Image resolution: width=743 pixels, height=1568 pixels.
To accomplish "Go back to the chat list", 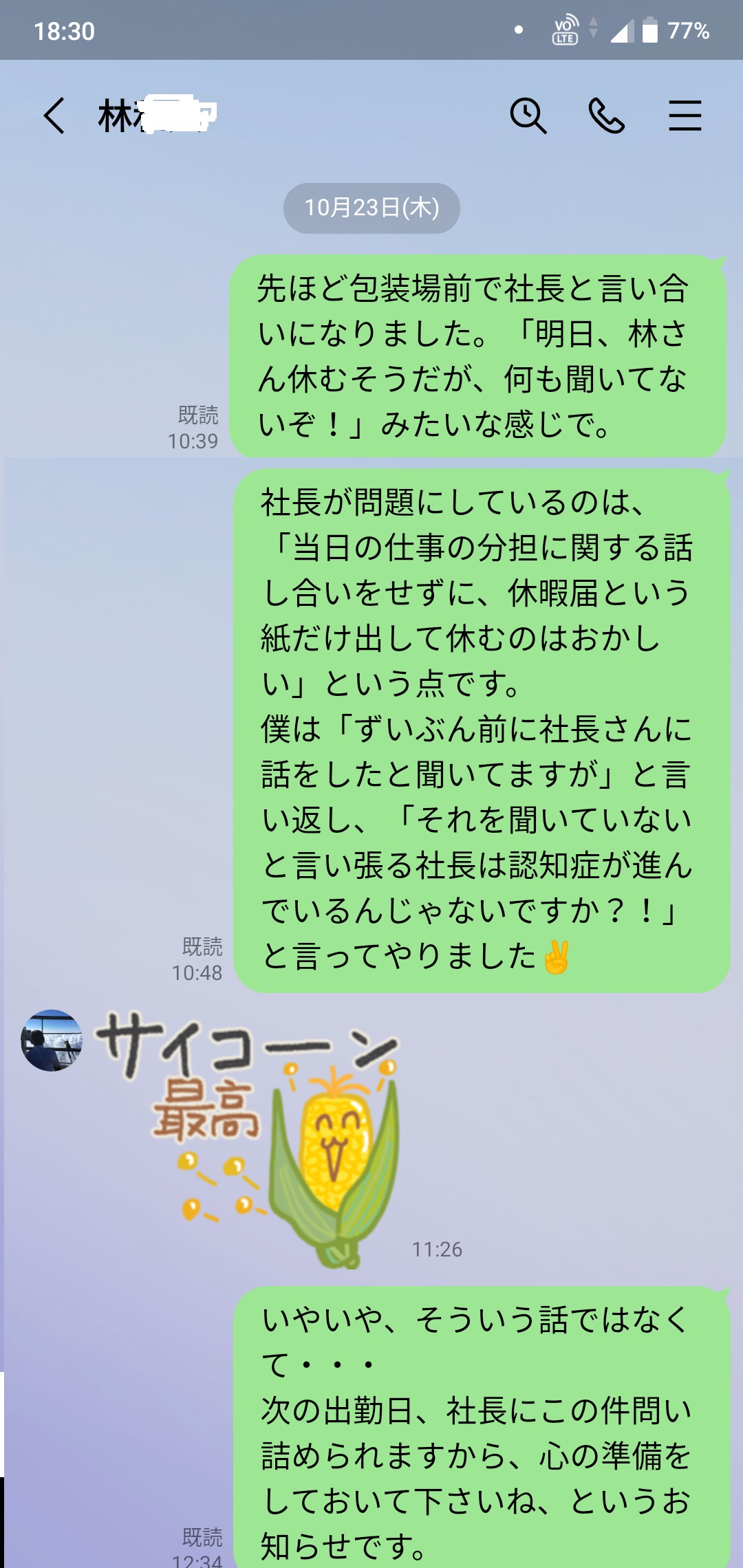I will coord(54,116).
